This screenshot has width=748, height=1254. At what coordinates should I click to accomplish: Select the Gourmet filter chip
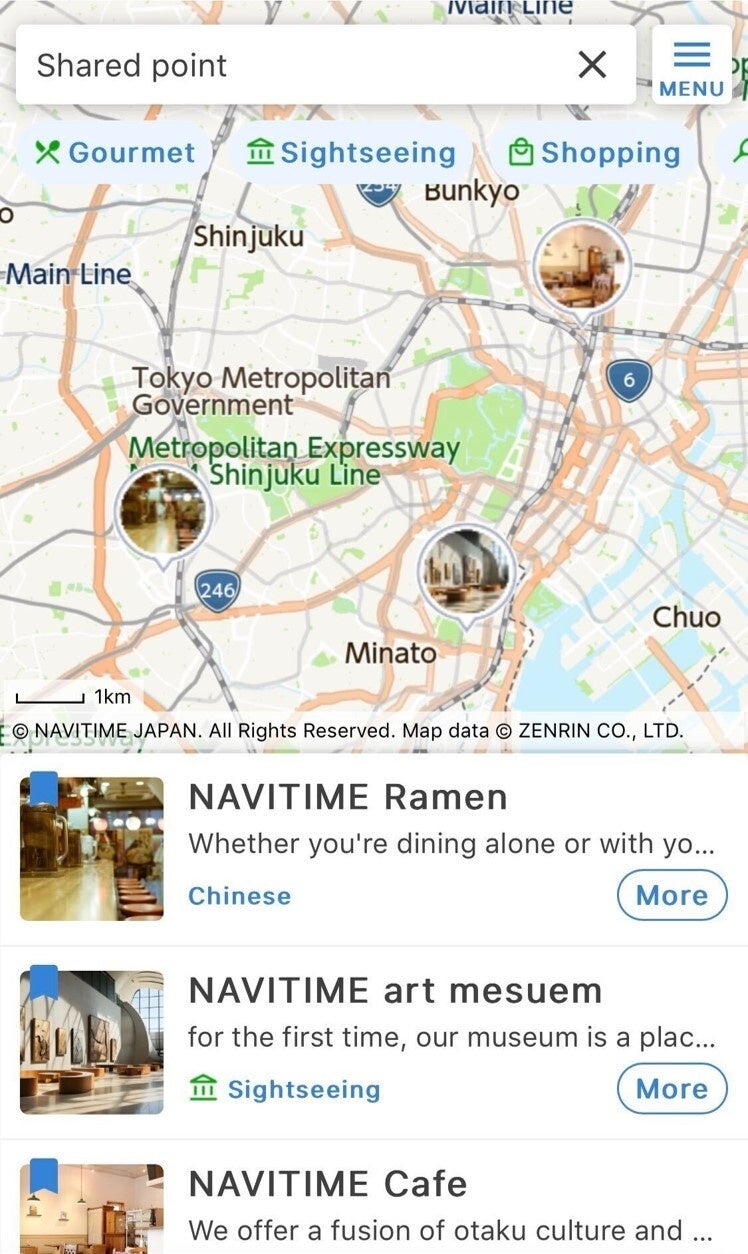(115, 153)
